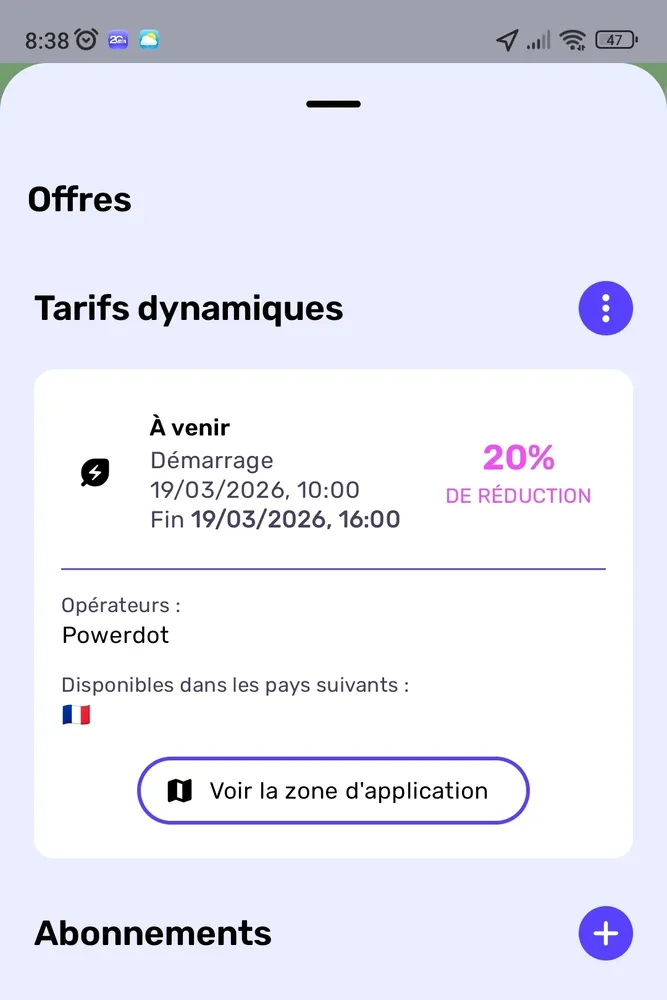Tap Voir la zone d'application button
Screen dimensions: 667x1000
click(333, 791)
